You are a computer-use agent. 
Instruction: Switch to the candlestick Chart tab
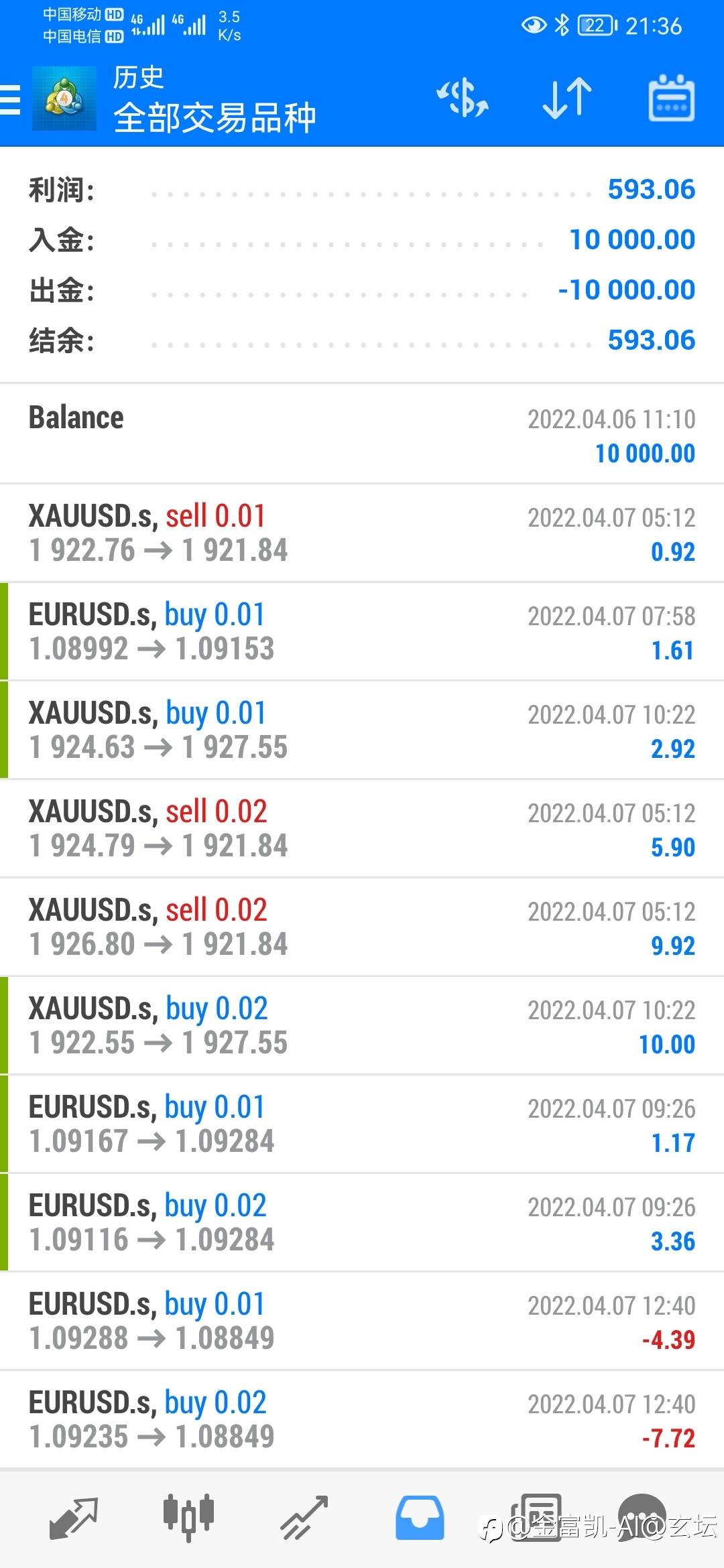click(x=188, y=1517)
